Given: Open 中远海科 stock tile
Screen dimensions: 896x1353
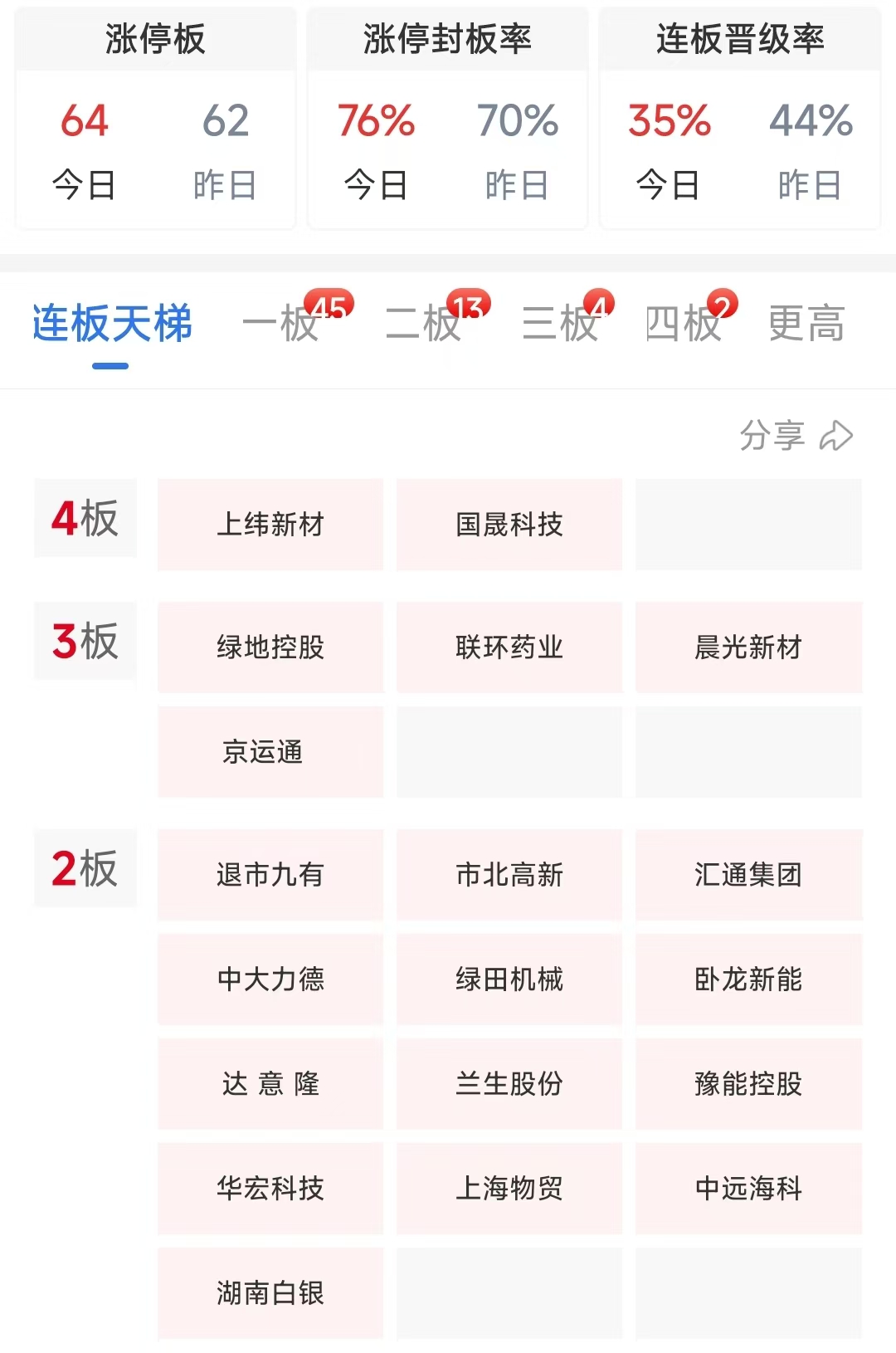Looking at the screenshot, I should pyautogui.click(x=748, y=1189).
